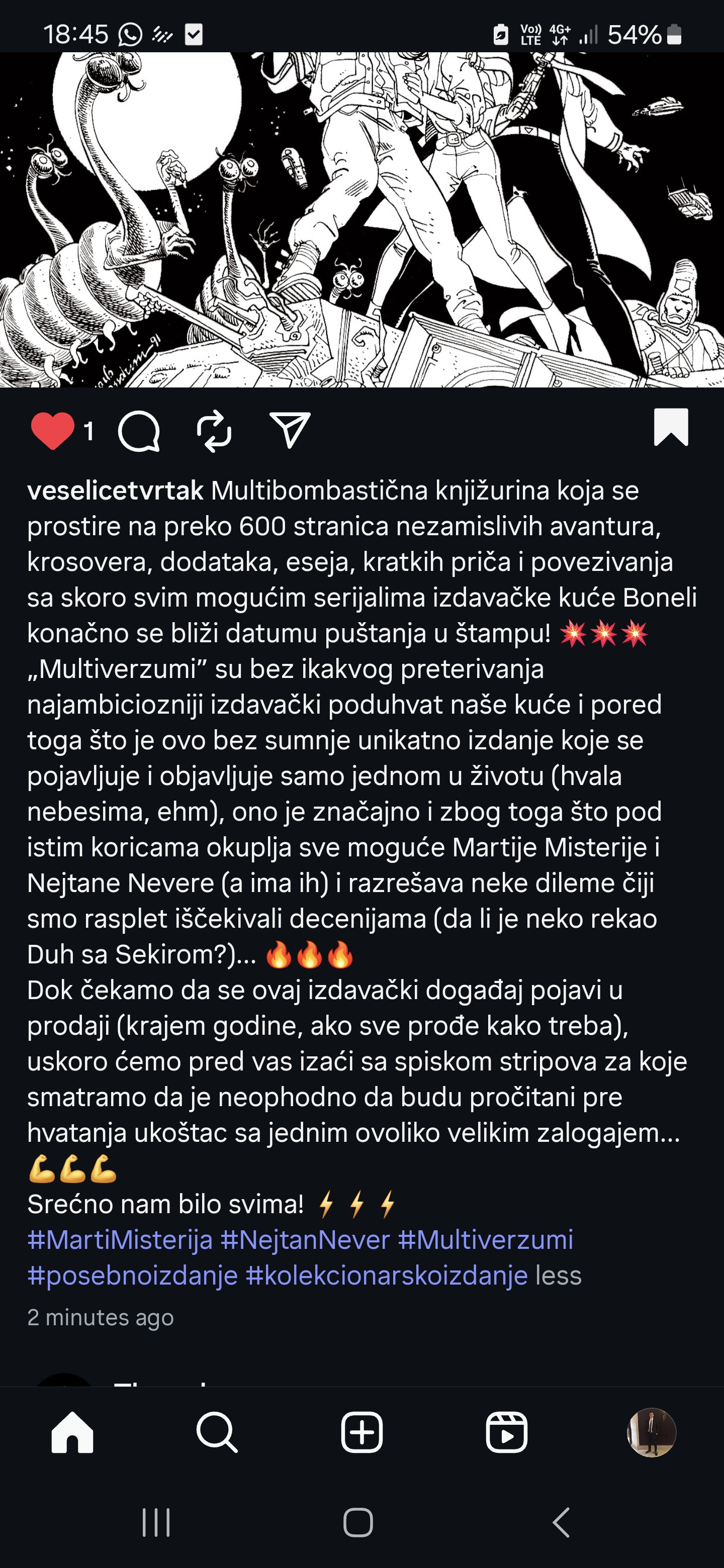Viewport: 724px width, 1568px height.
Task: Go to the Home feed tab
Action: [x=72, y=1432]
